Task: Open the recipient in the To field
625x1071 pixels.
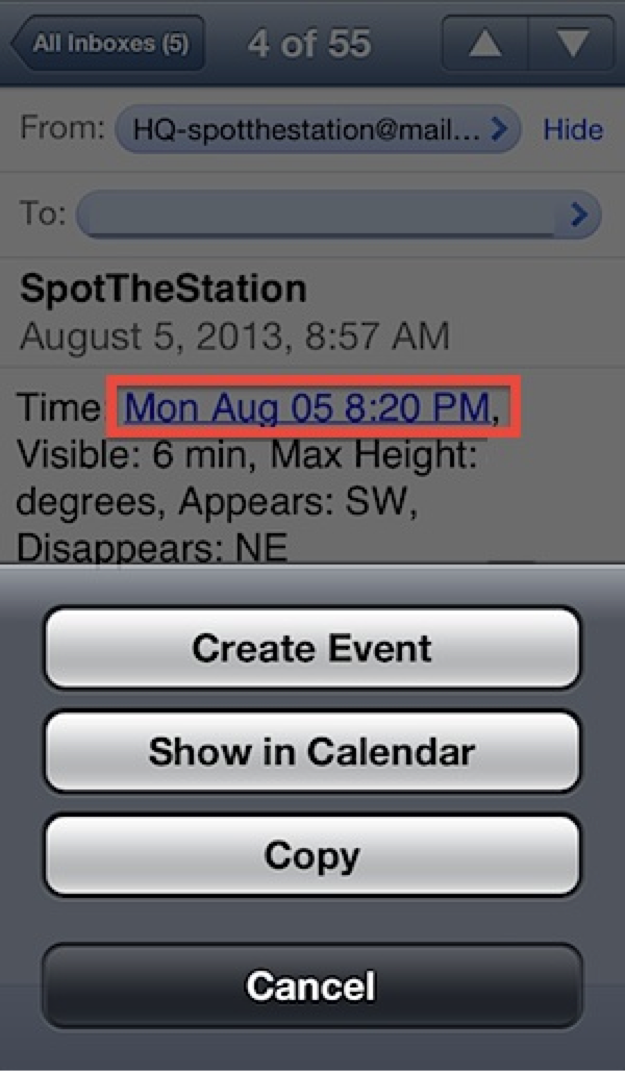Action: click(x=339, y=214)
